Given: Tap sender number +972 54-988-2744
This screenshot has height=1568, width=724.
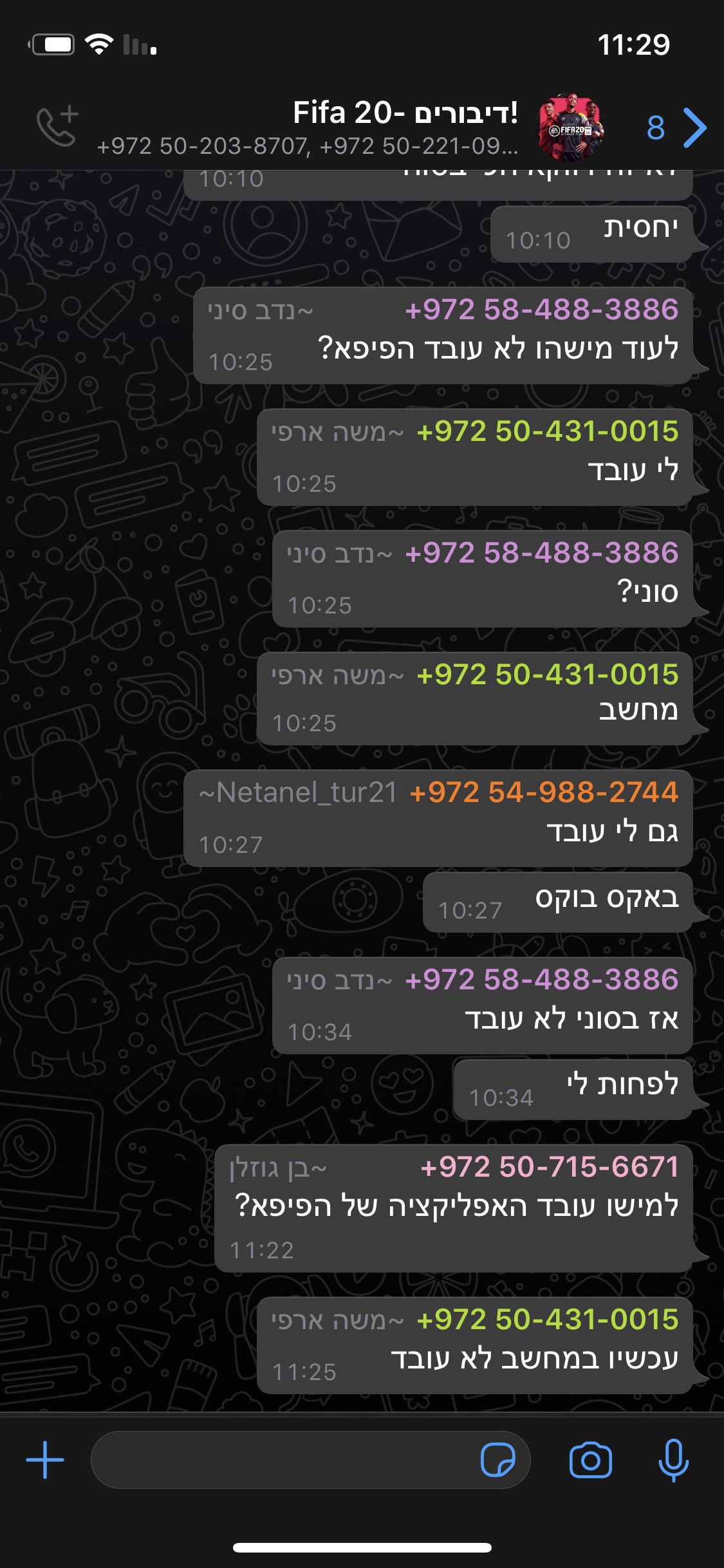Looking at the screenshot, I should click(544, 792).
